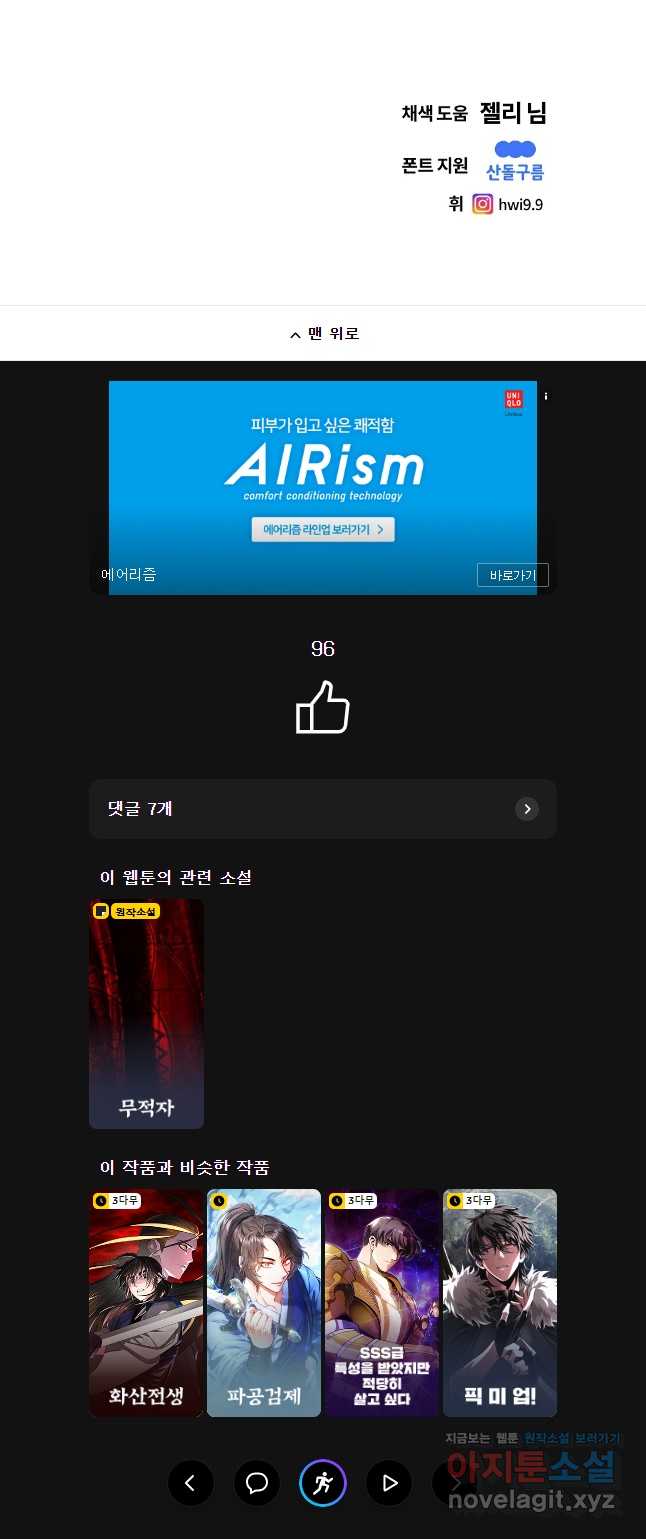
Task: Go to the previous episode arrow
Action: tap(191, 1483)
